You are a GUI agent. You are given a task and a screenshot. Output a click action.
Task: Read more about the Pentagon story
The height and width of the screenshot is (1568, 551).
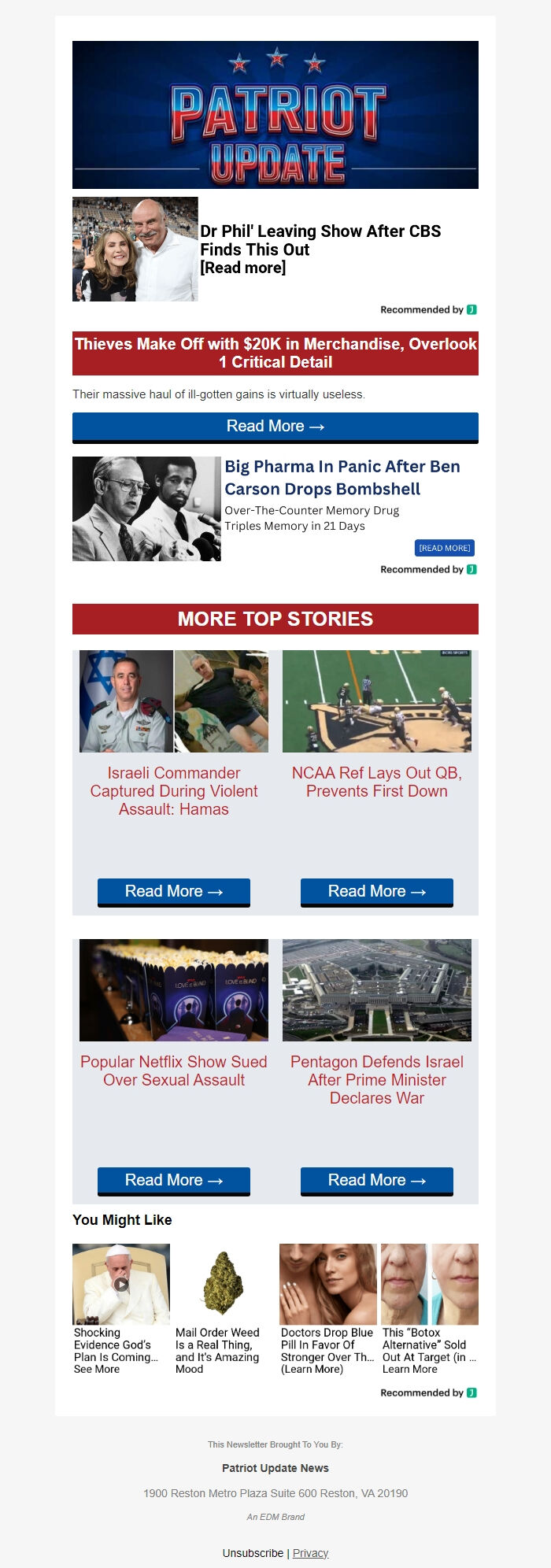click(377, 1181)
